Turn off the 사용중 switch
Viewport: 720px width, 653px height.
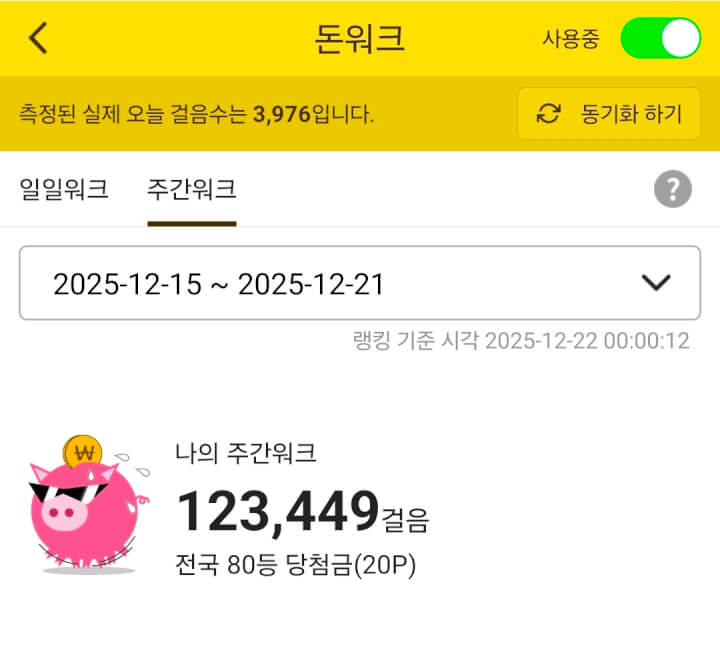(x=660, y=38)
